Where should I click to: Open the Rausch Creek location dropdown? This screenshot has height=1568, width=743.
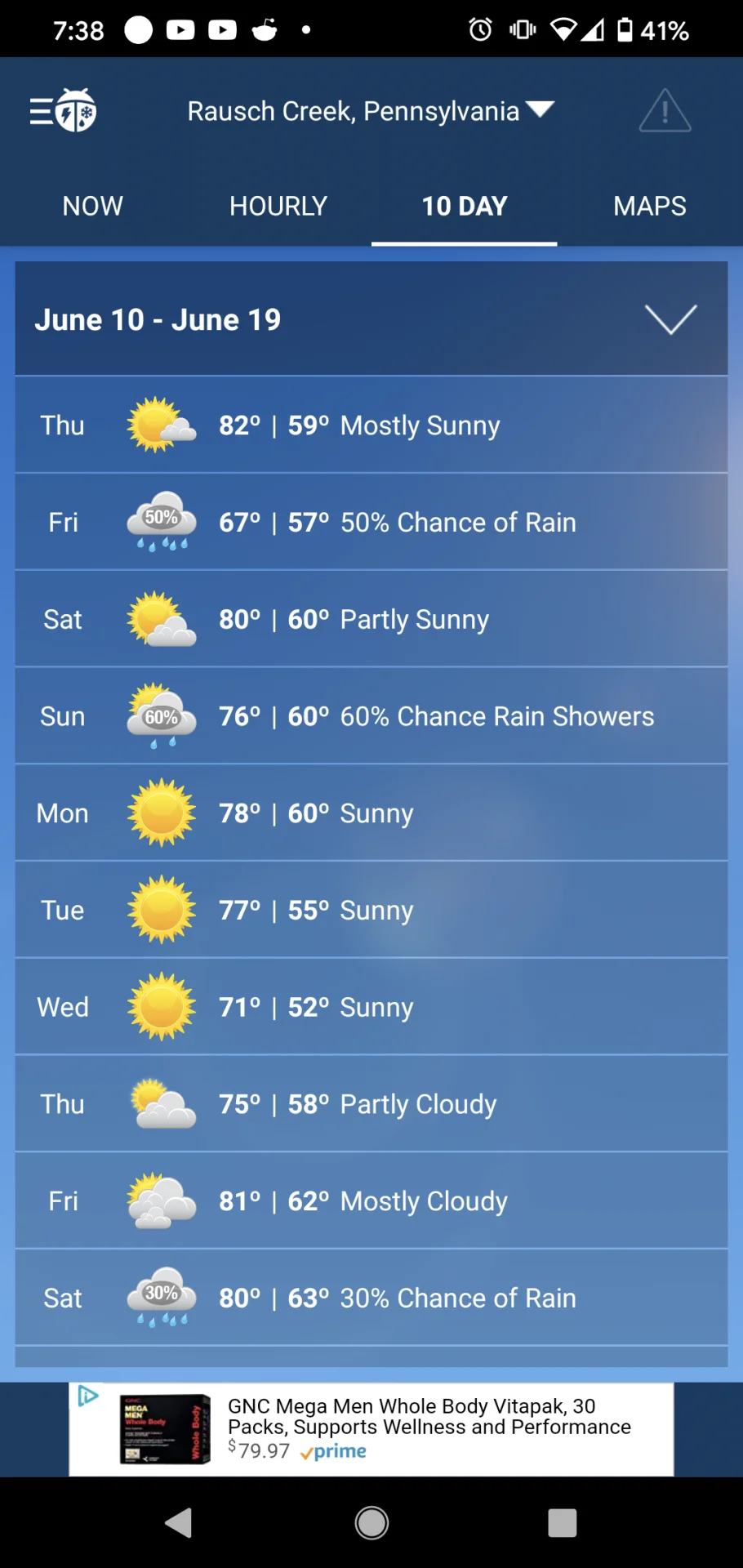[371, 110]
